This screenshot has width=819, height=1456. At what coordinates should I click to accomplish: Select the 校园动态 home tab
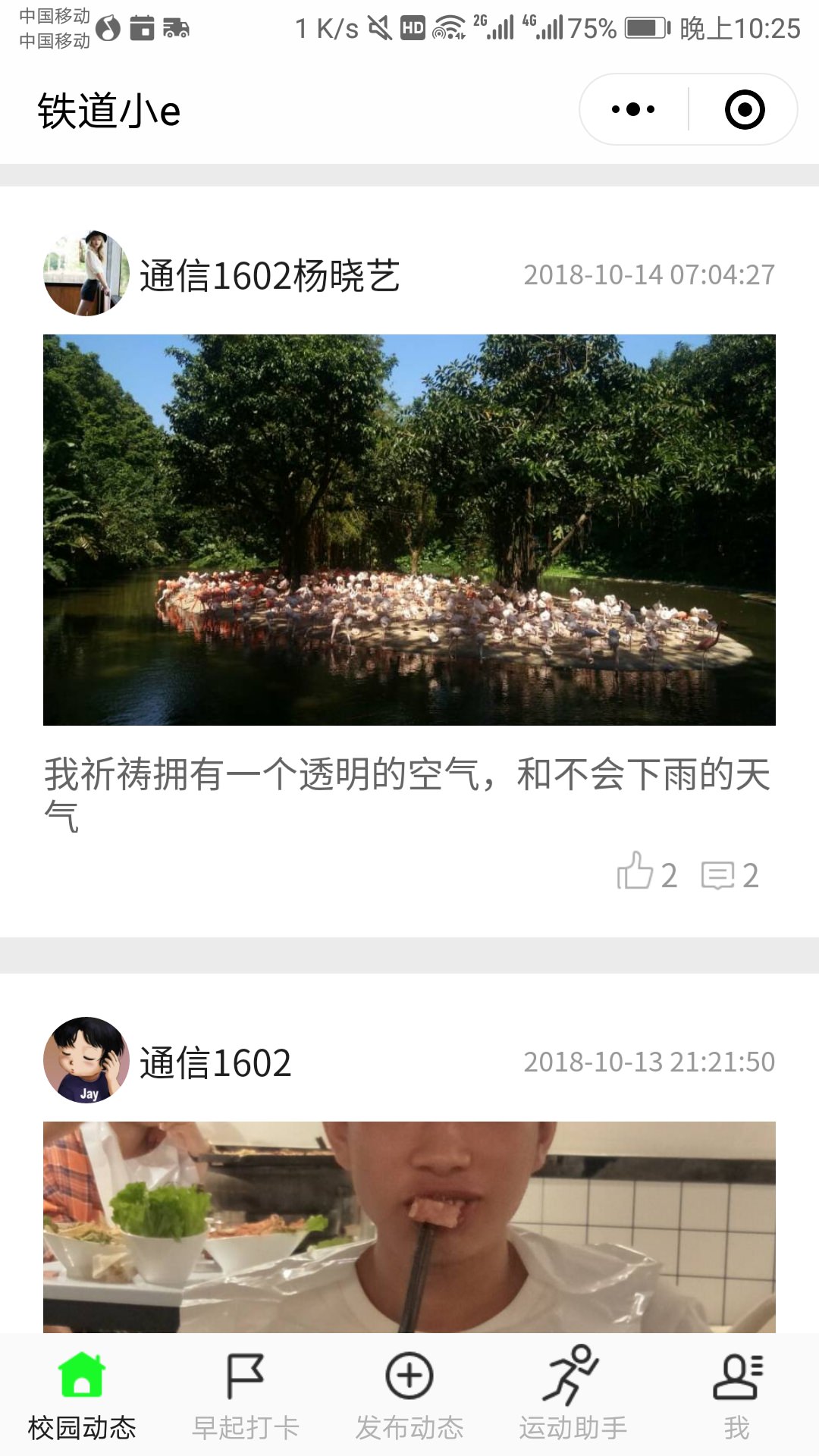[x=82, y=1395]
